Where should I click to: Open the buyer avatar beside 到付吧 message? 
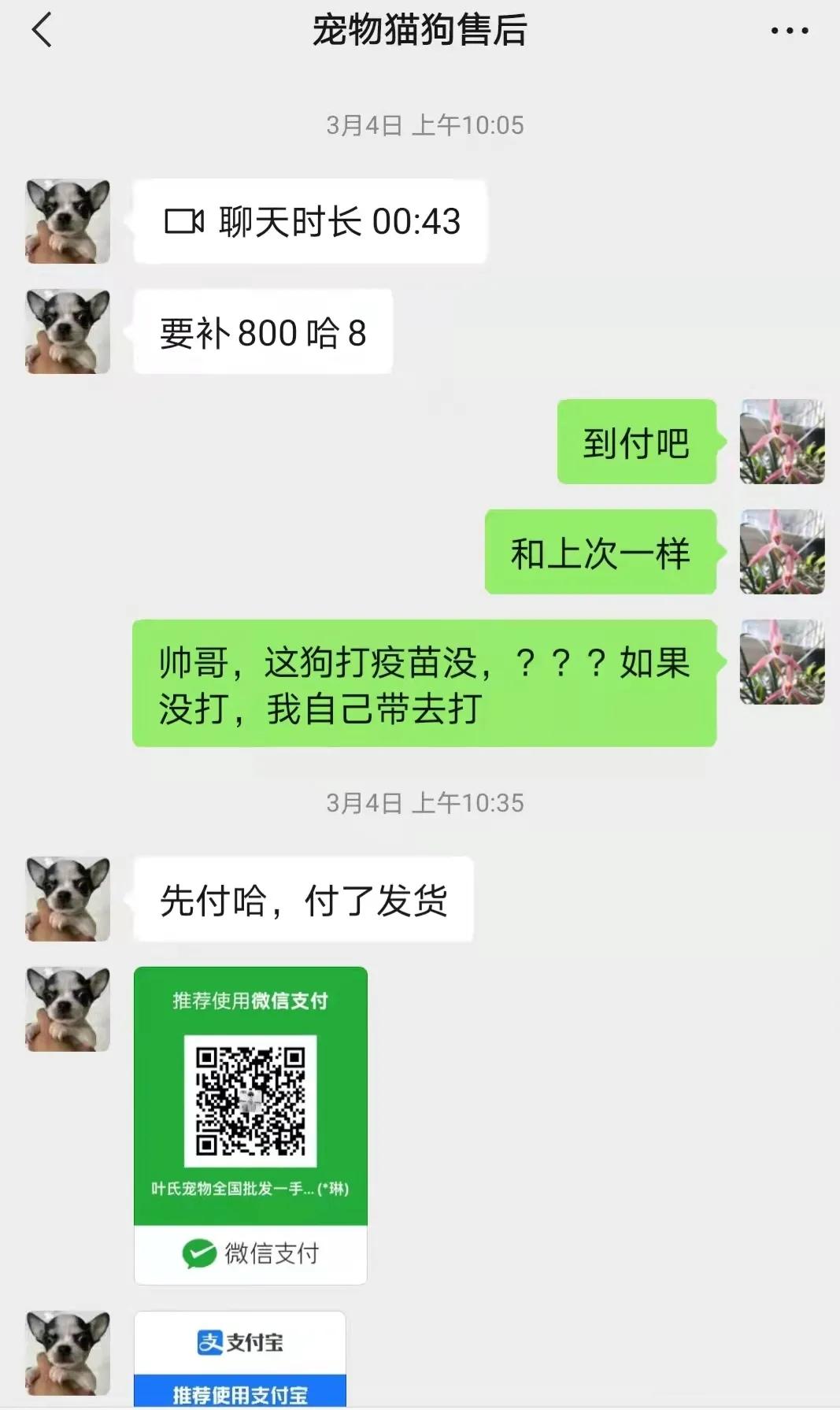point(781,441)
